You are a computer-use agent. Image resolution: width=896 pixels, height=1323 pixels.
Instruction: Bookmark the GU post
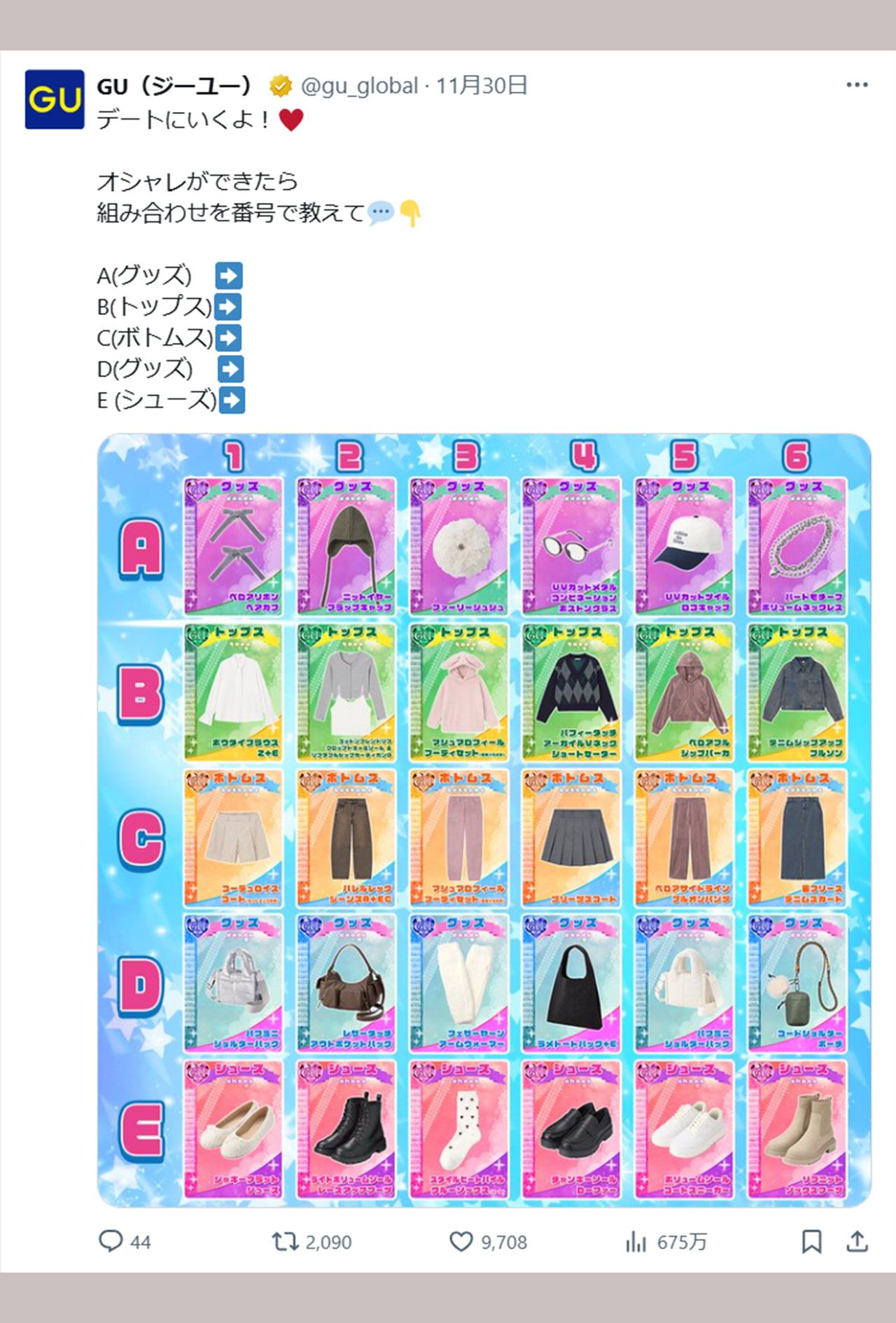[811, 1242]
